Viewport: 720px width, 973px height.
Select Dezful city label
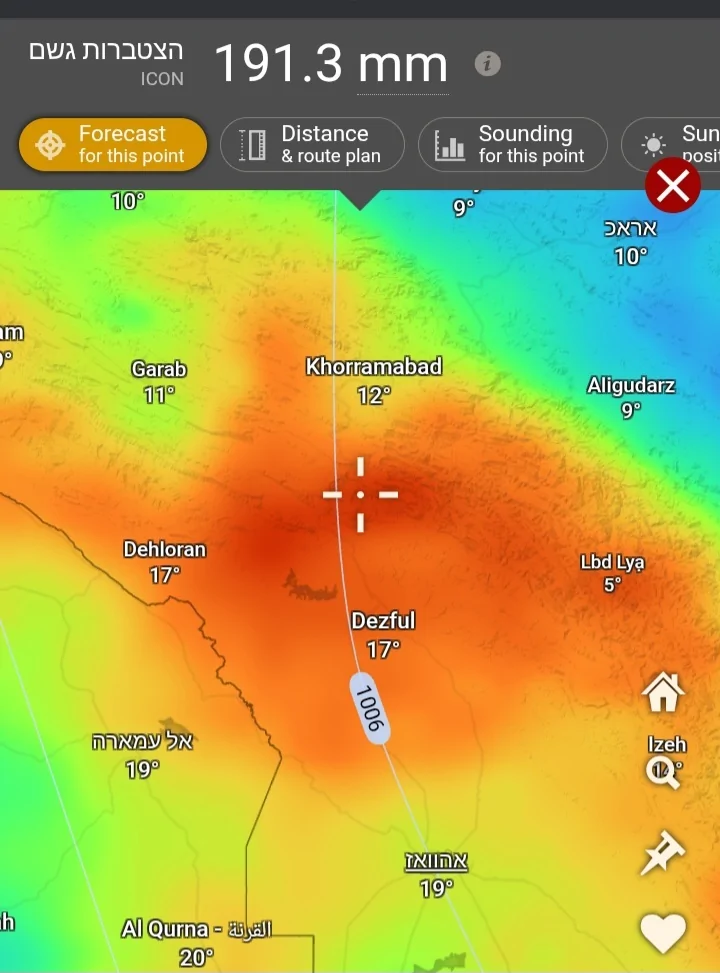383,621
